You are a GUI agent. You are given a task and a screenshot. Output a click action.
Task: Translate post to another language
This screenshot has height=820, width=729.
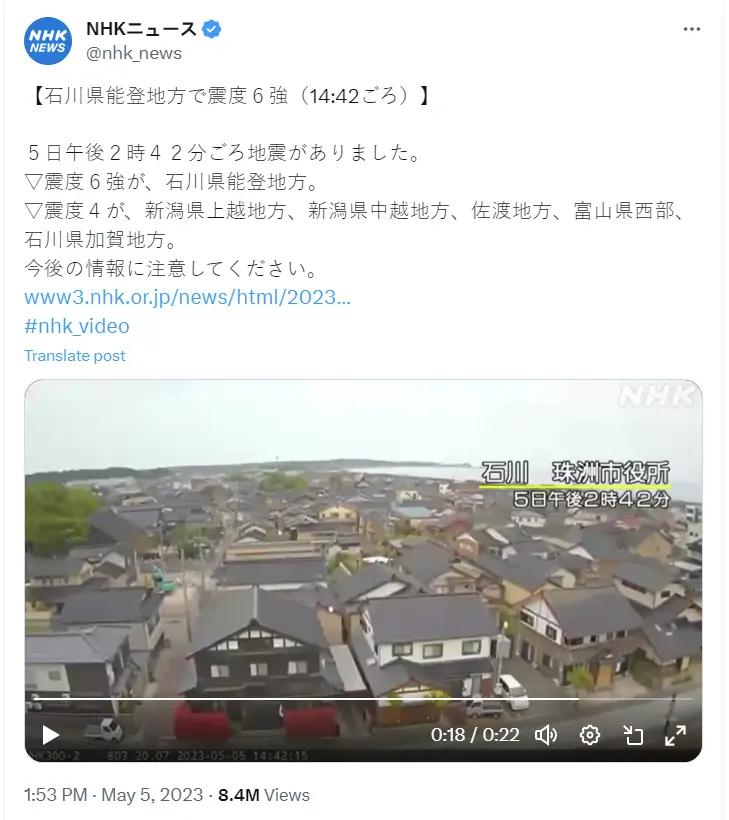point(75,355)
